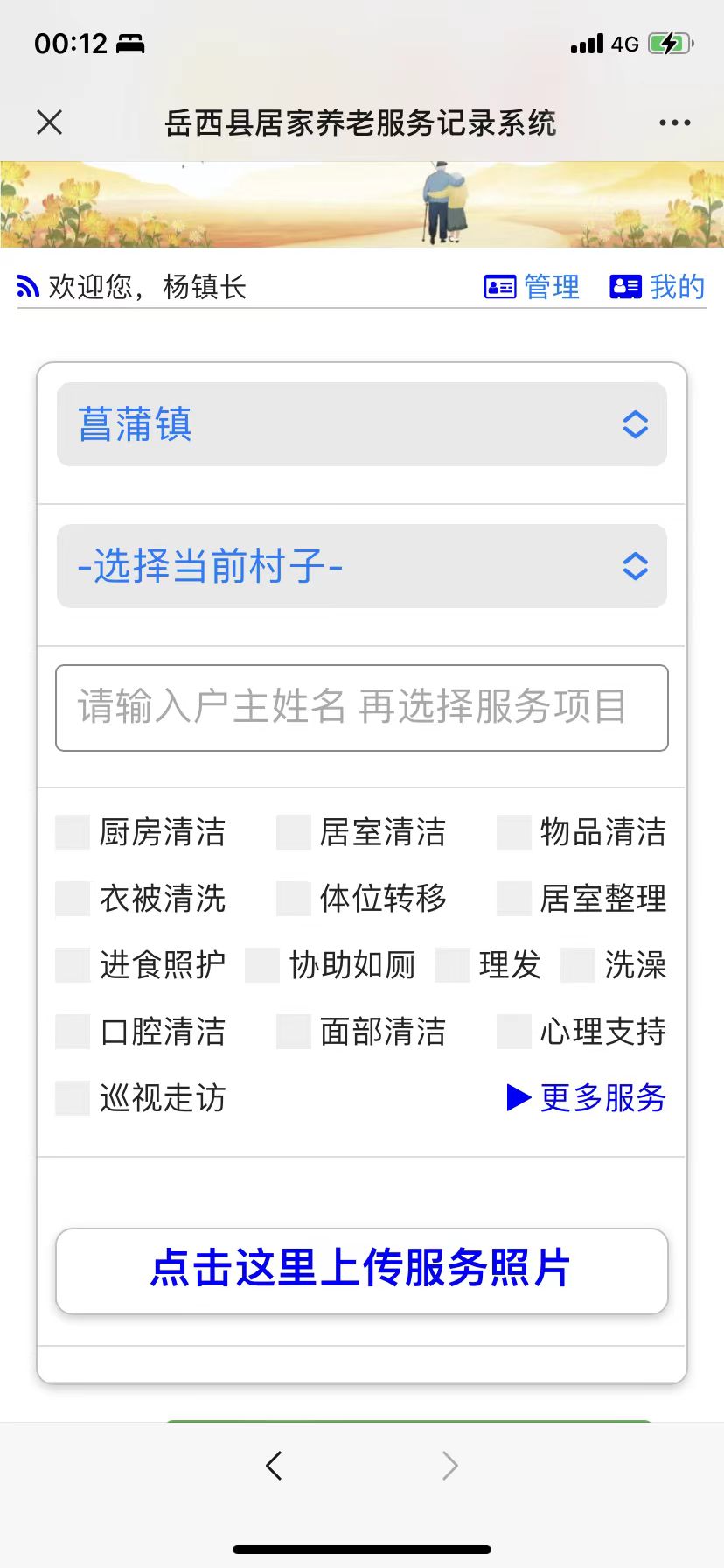Expand the 菖蒲镇 town dropdown
Viewport: 724px width, 1568px height.
point(362,424)
